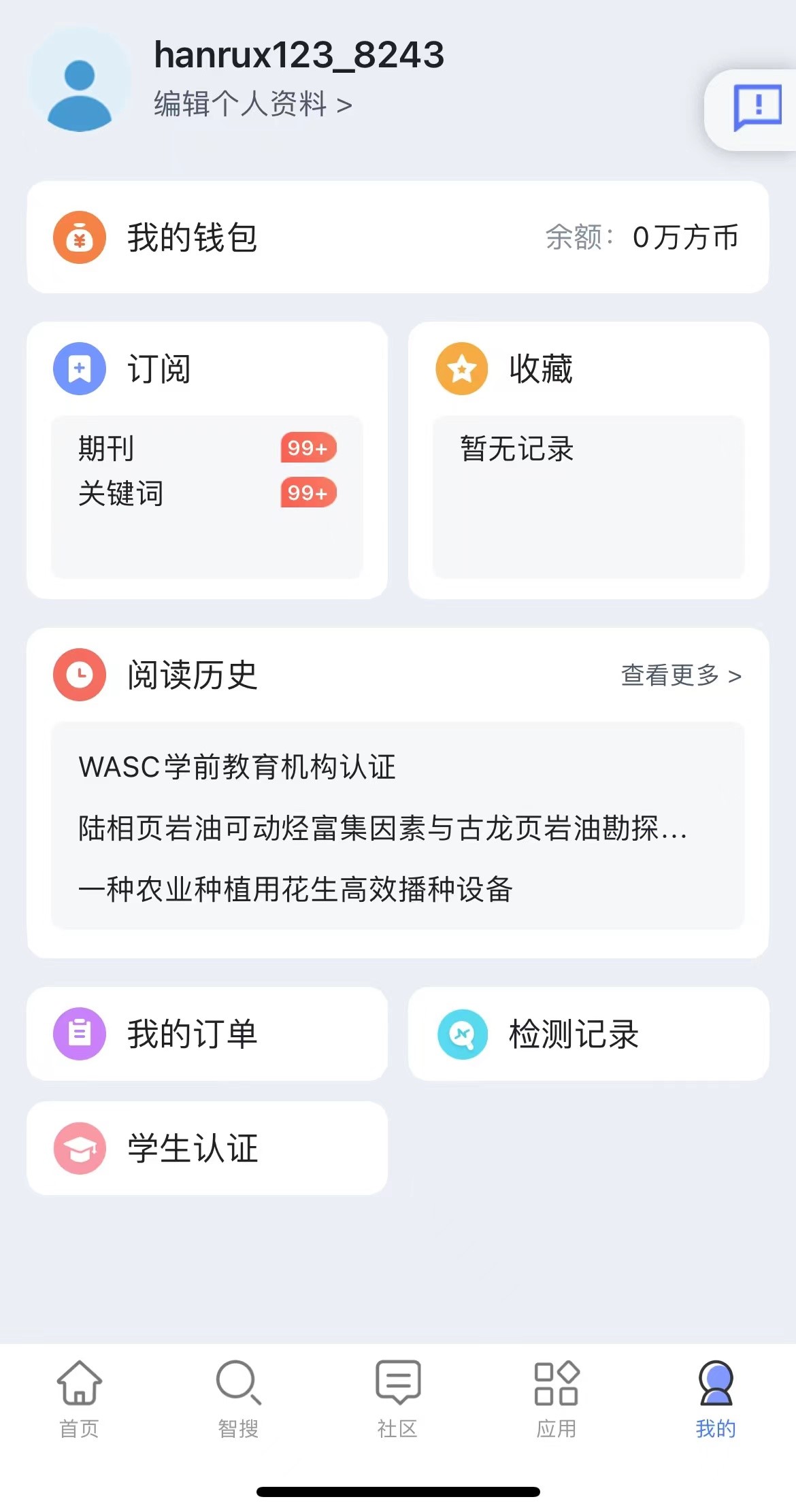Open 一种农业种植用花生高效播种设备 history item
Viewport: 796px width, 1512px height.
click(x=295, y=889)
